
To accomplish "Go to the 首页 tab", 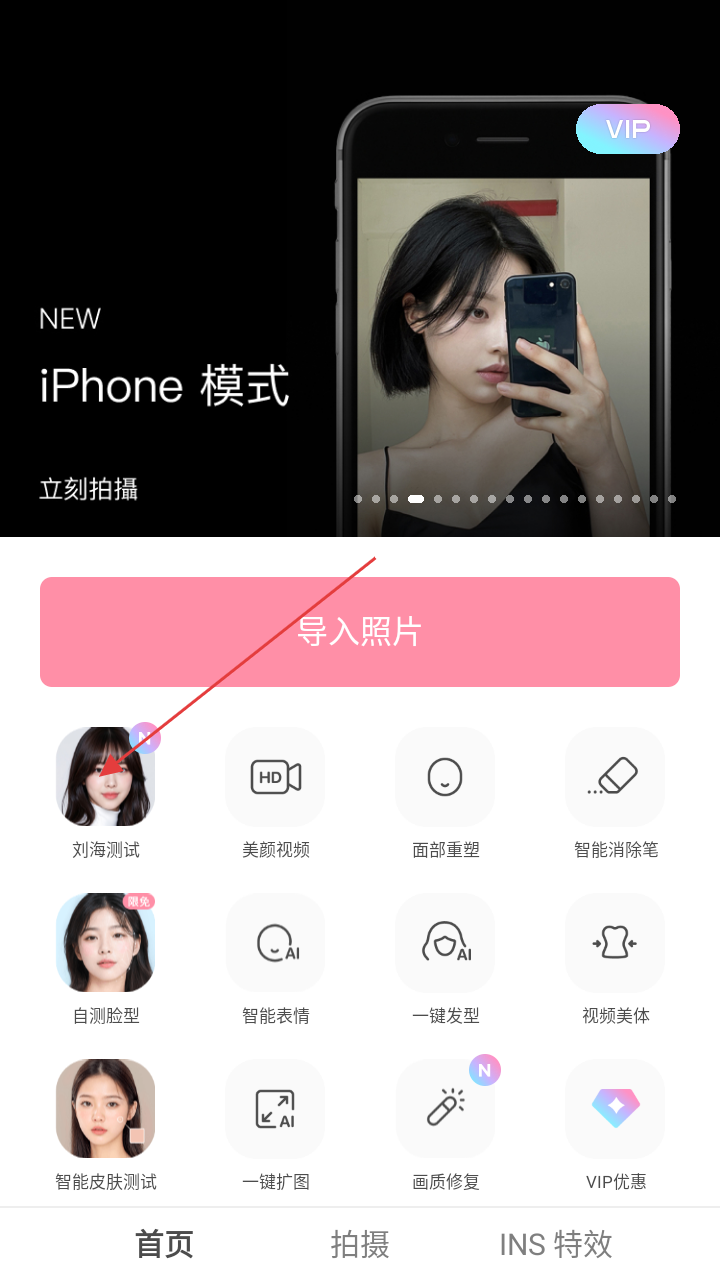I will [x=164, y=1245].
